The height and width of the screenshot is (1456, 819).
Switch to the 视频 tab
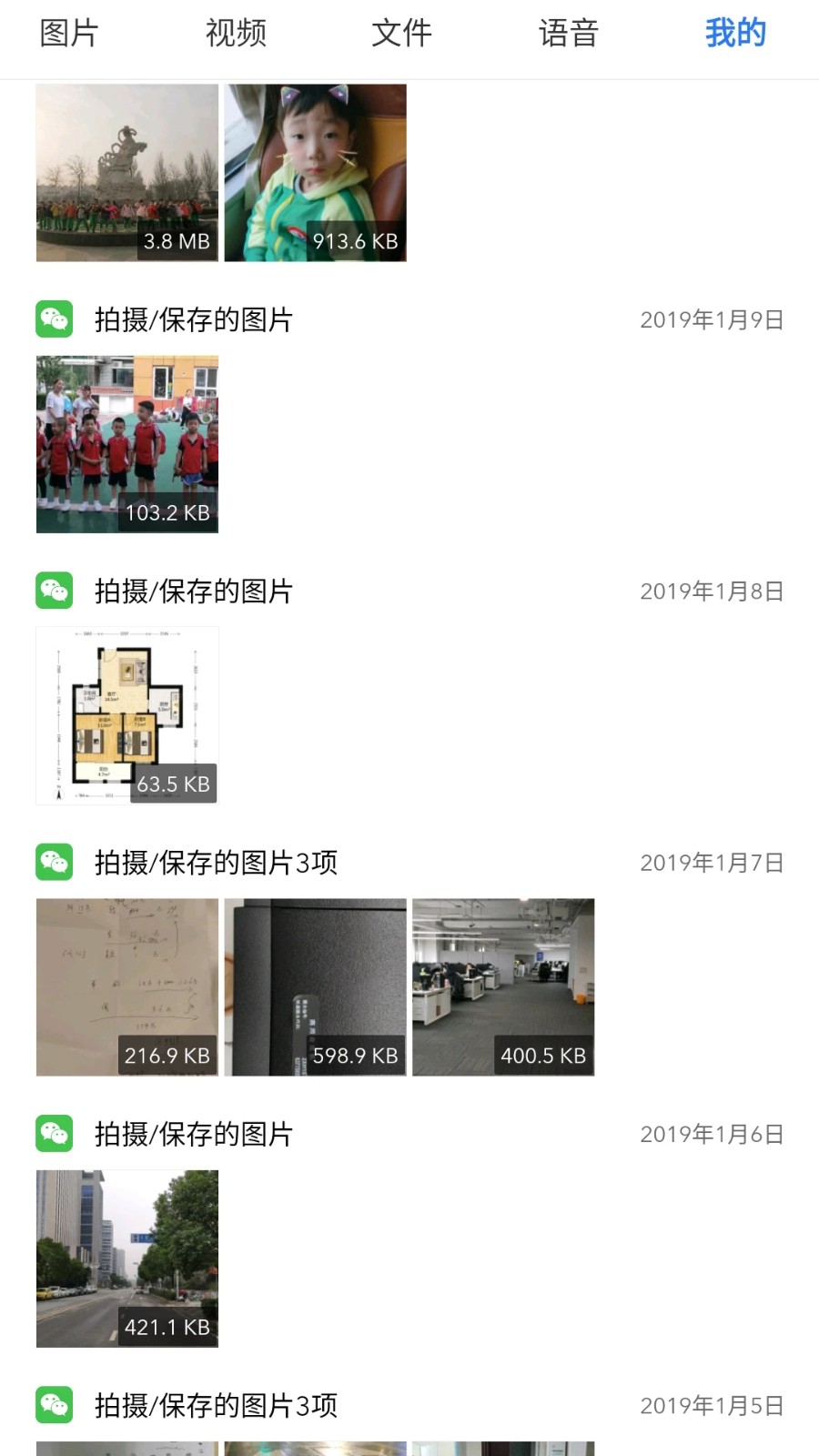(236, 34)
